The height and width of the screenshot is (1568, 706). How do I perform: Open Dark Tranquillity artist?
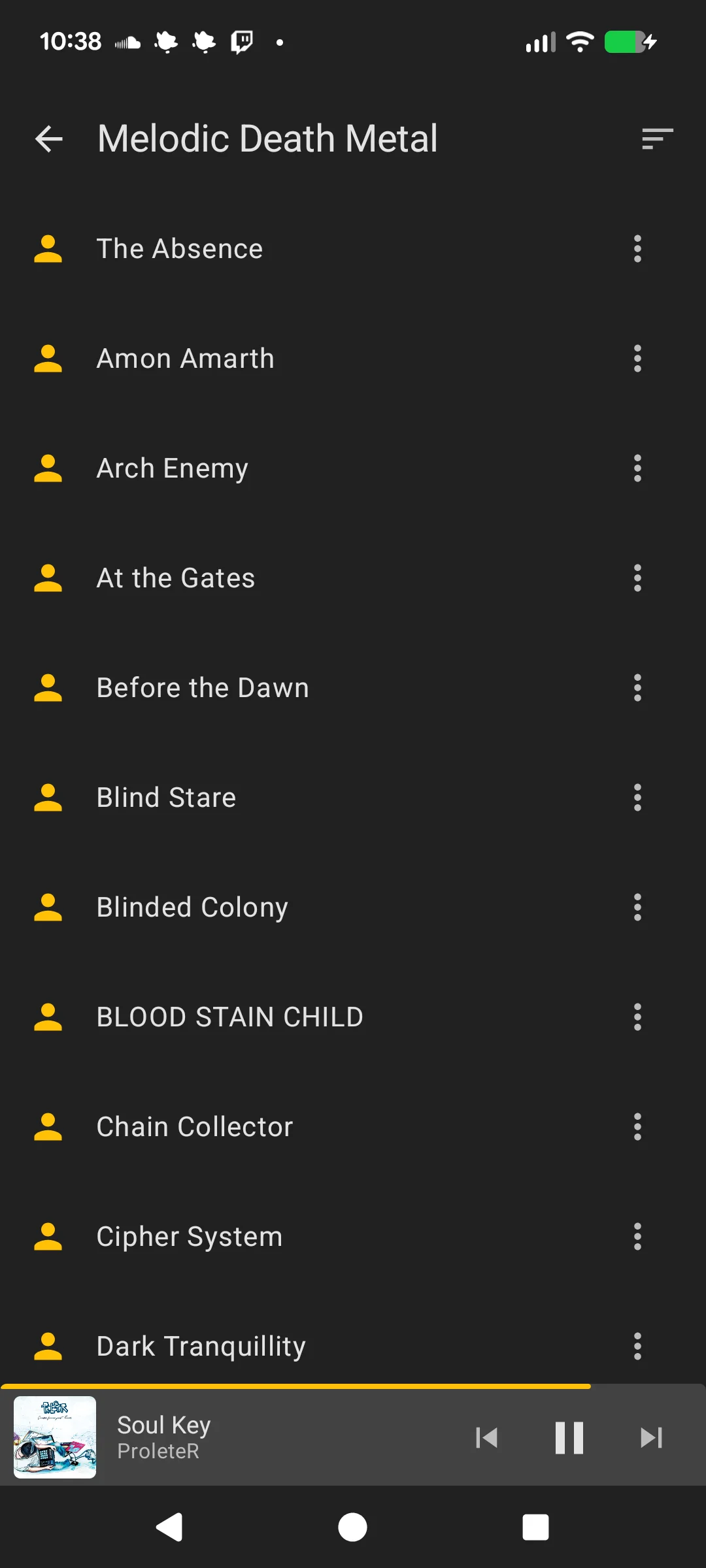[201, 1347]
